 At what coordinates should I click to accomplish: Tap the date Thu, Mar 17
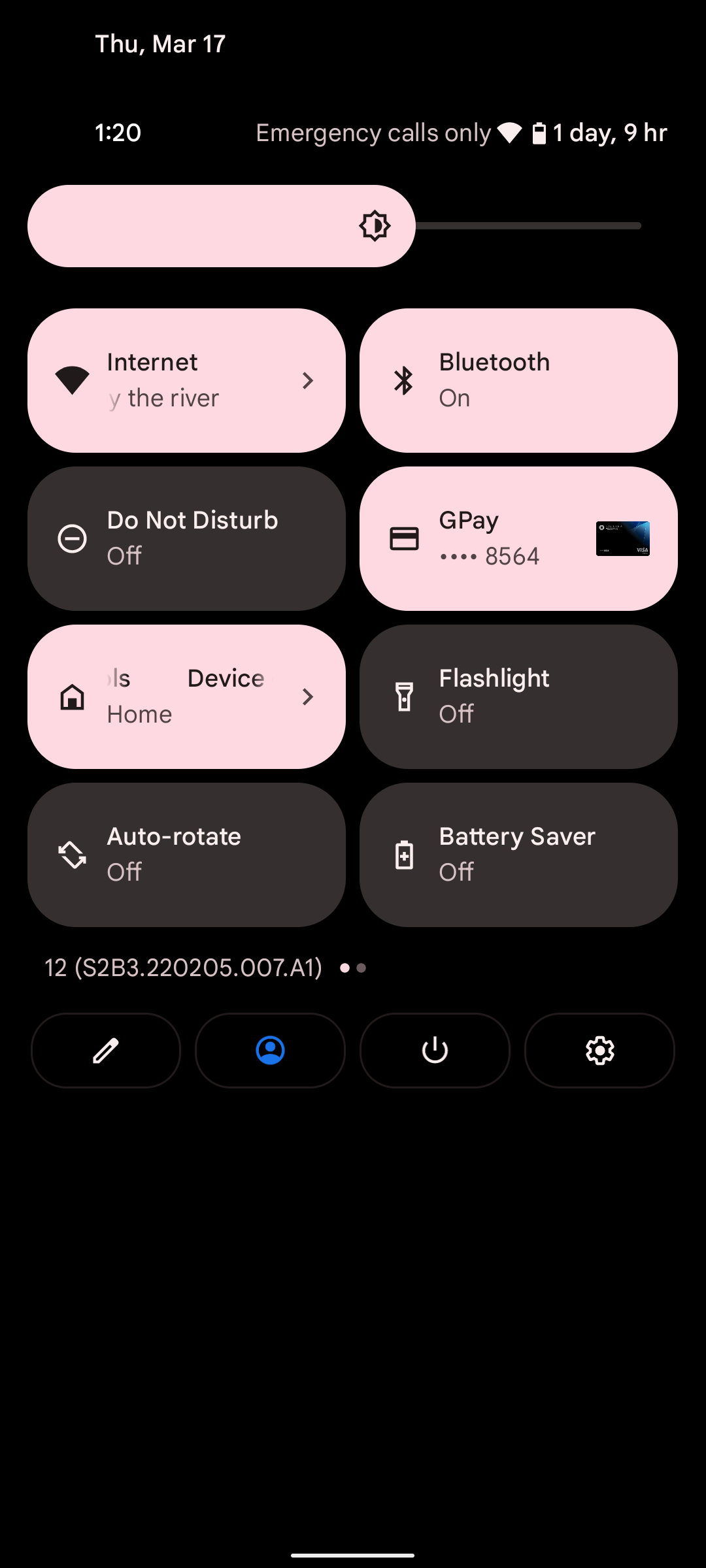pos(160,42)
